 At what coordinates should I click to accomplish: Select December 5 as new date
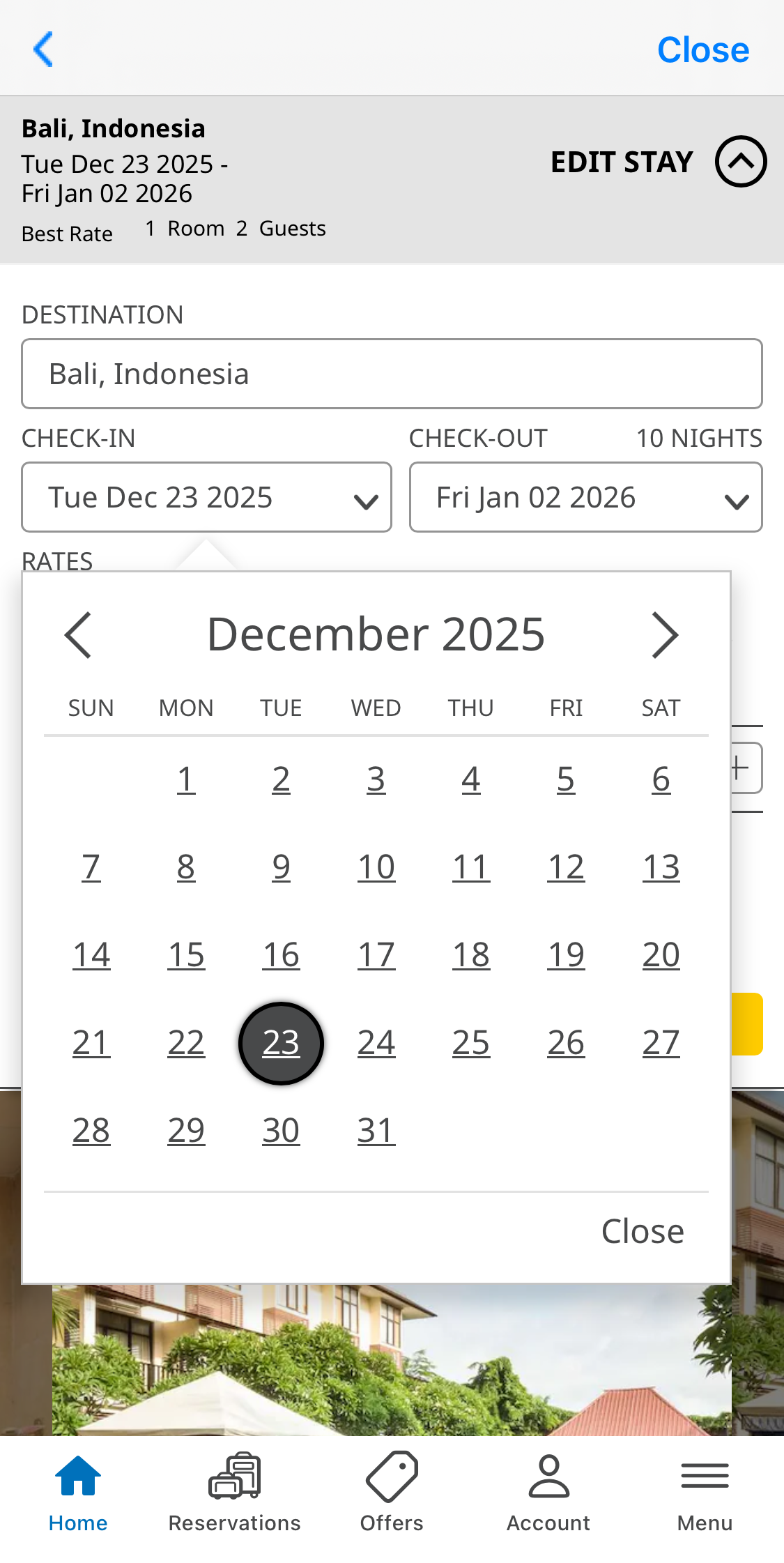[x=566, y=779]
